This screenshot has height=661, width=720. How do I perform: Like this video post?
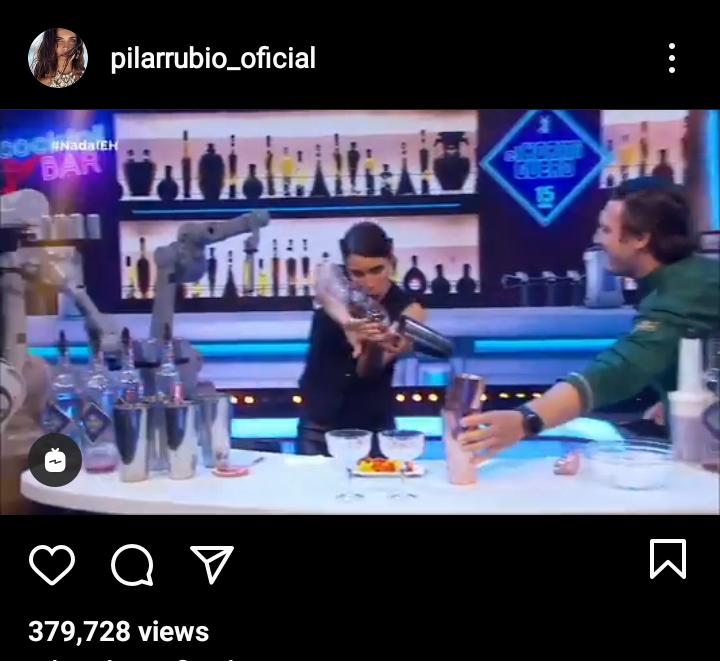[52, 565]
